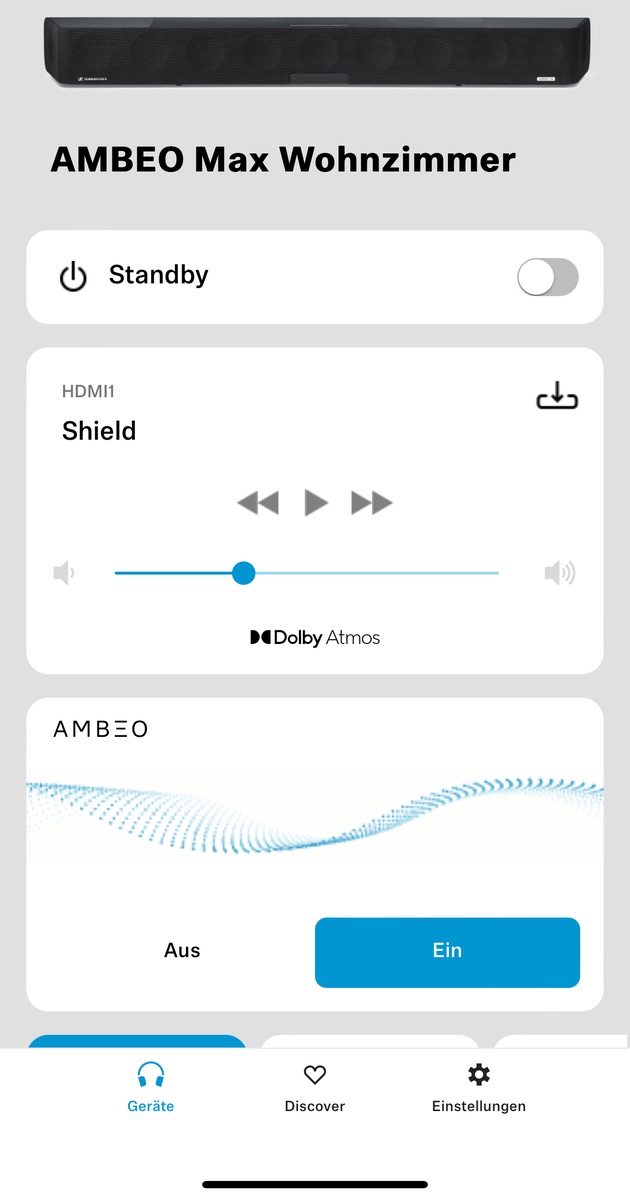Viewport: 630px width, 1200px height.
Task: Tap the low-volume speaker icon
Action: click(x=64, y=573)
